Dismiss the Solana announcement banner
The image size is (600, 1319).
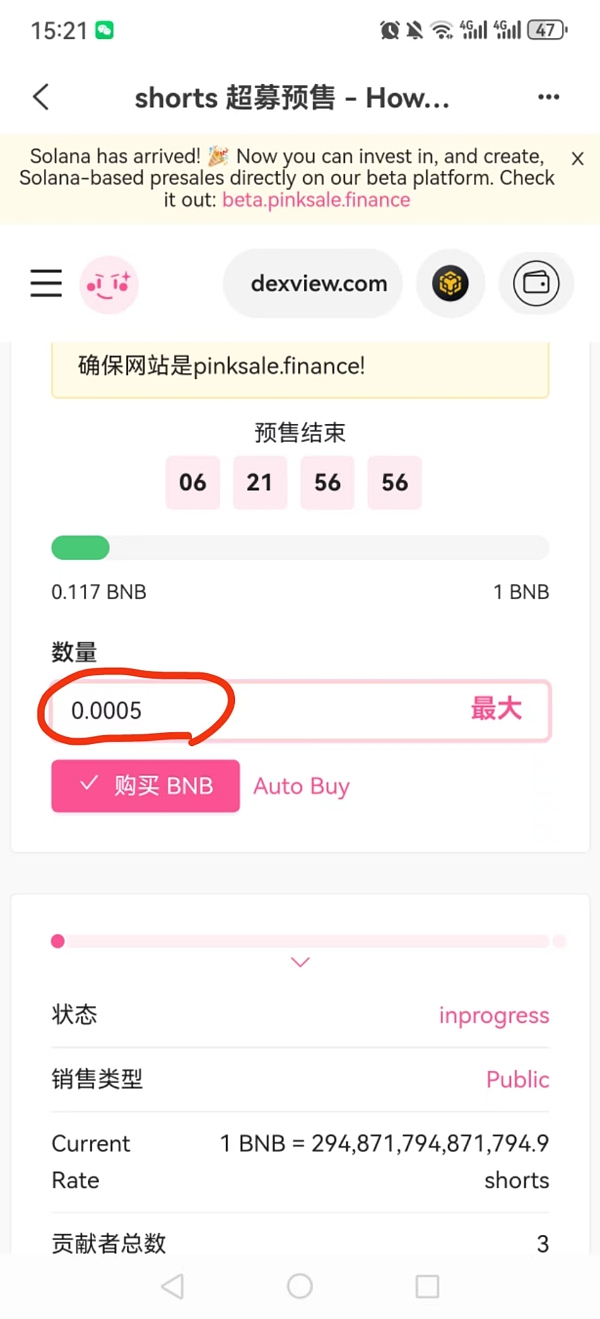point(577,158)
